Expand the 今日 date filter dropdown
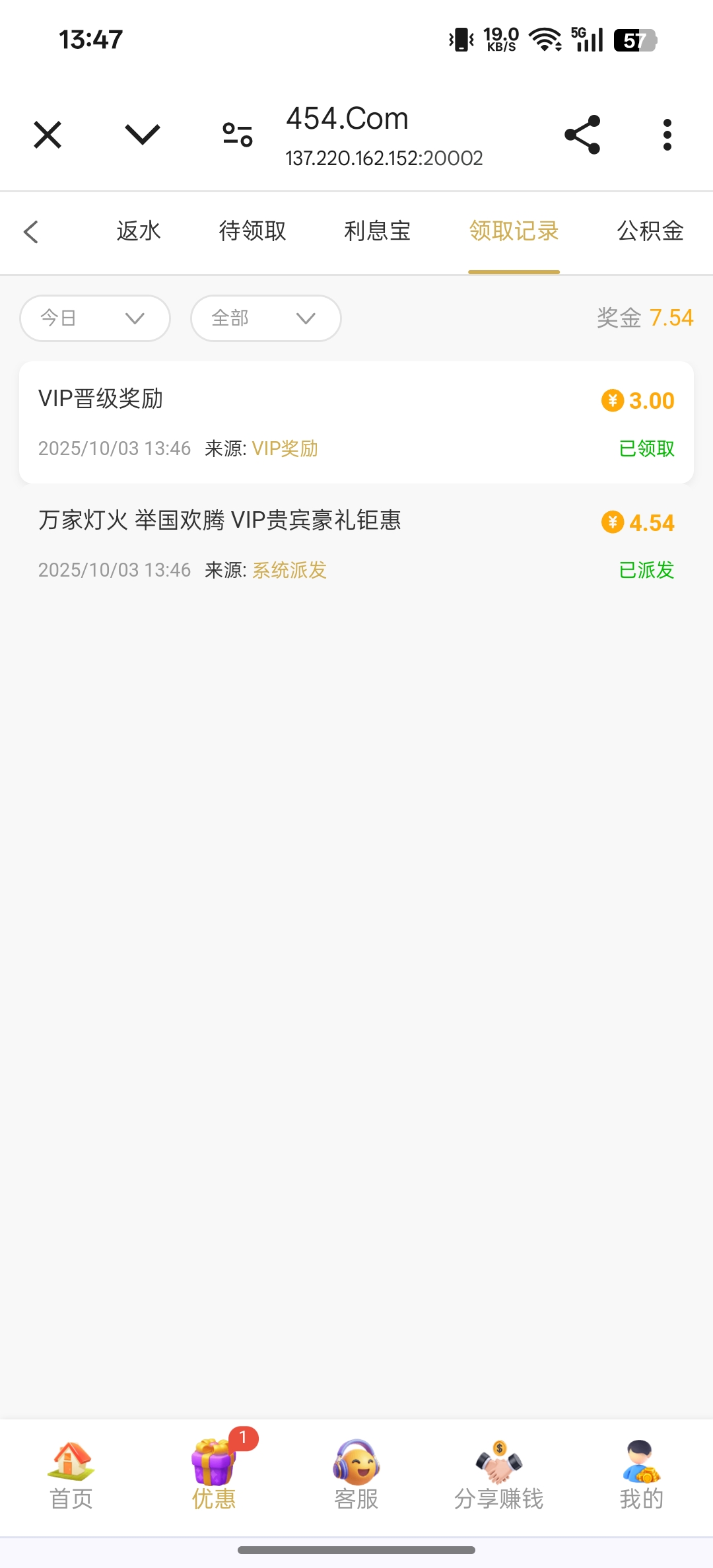Screen dimensions: 713x1568 [x=95, y=318]
